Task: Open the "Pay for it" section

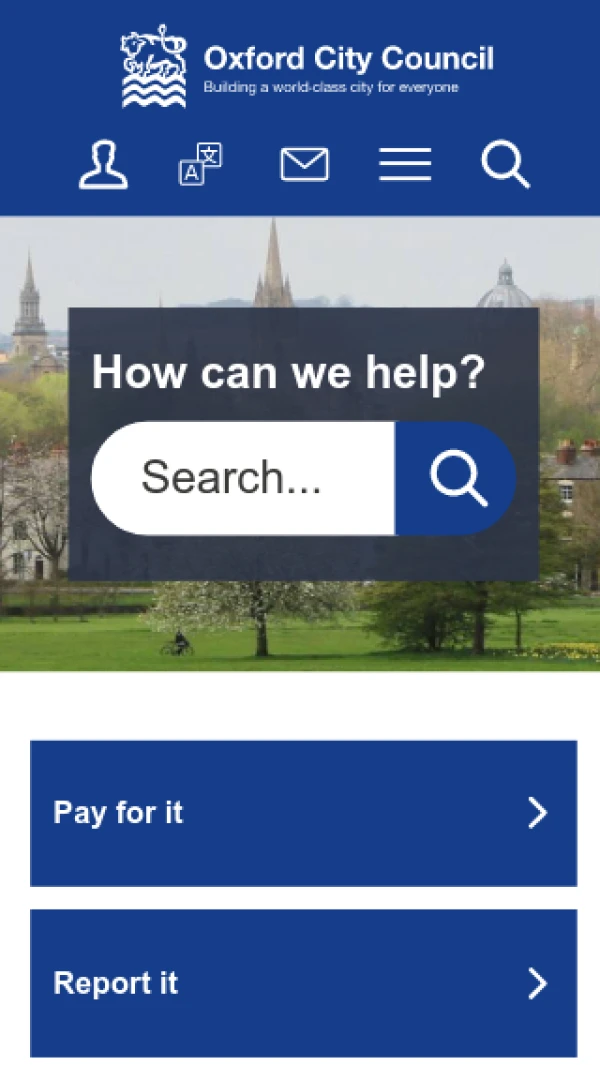Action: tap(303, 813)
